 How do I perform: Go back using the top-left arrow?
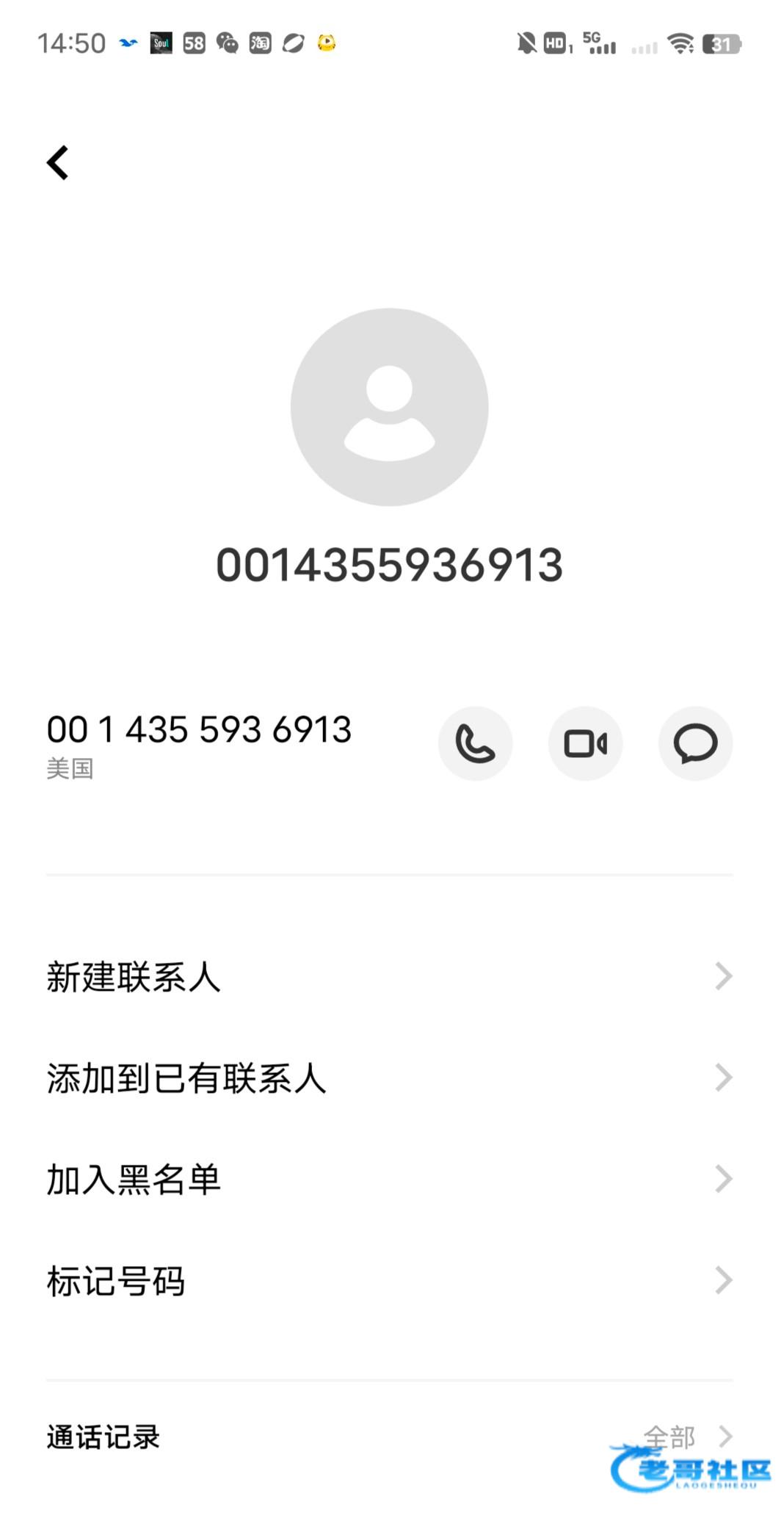click(58, 162)
